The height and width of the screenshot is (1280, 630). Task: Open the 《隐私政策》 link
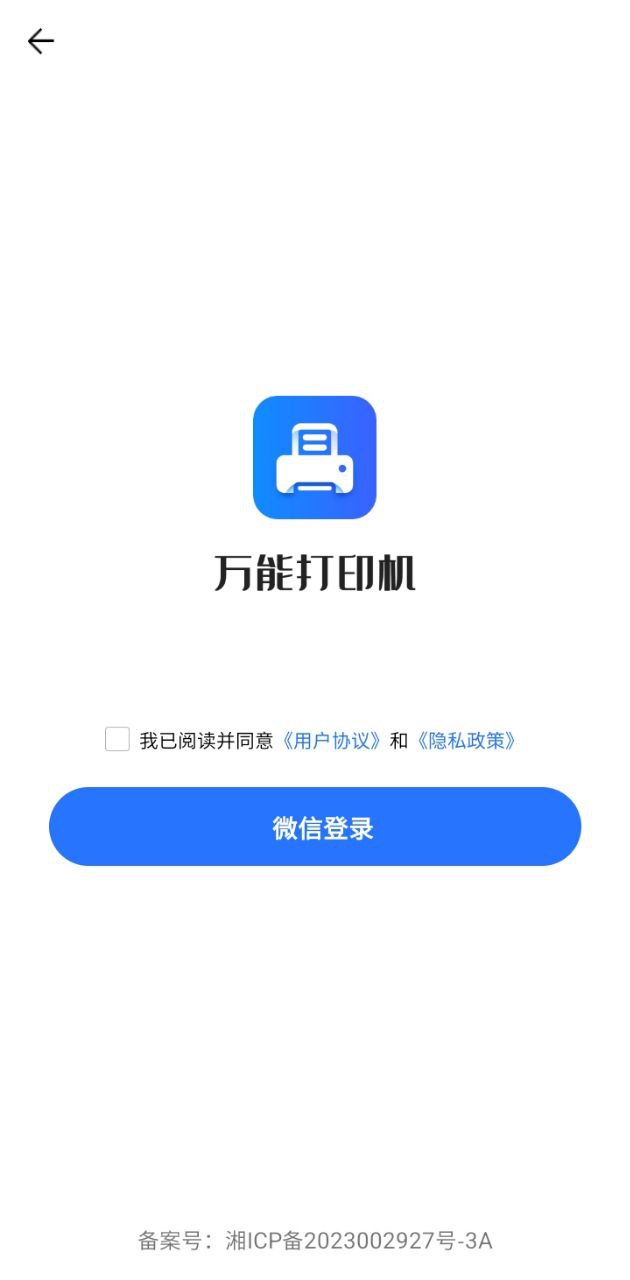(466, 741)
